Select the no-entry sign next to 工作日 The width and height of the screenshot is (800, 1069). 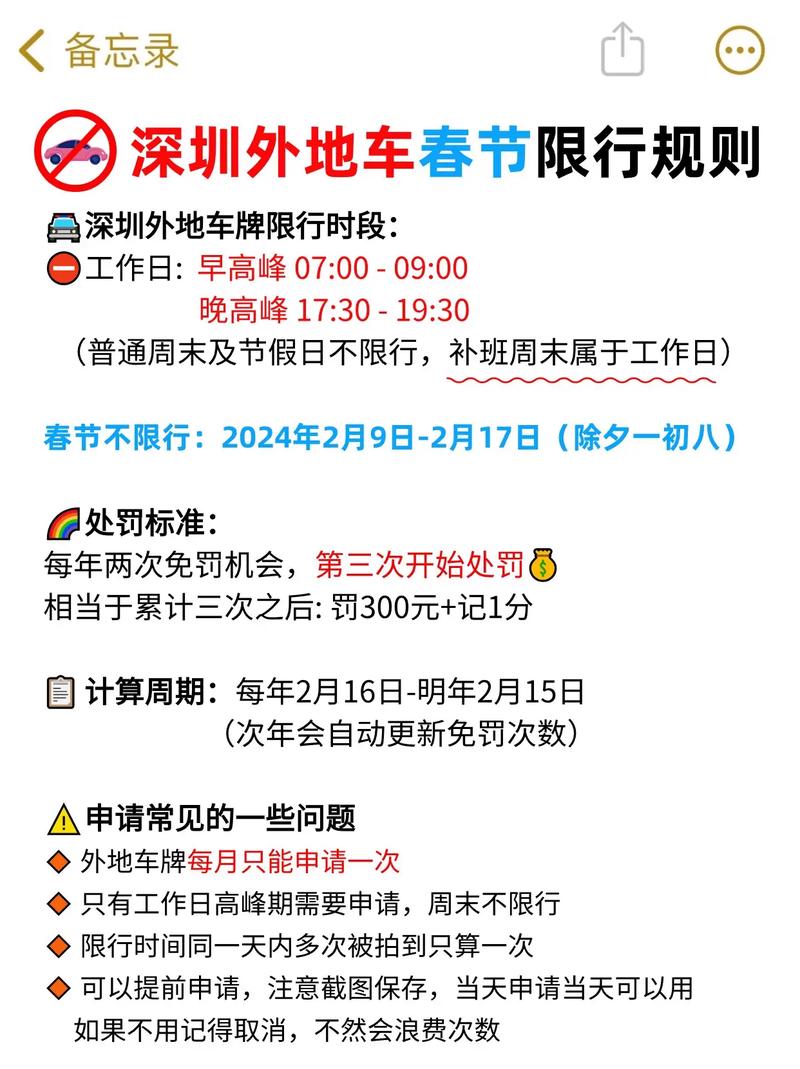61,266
